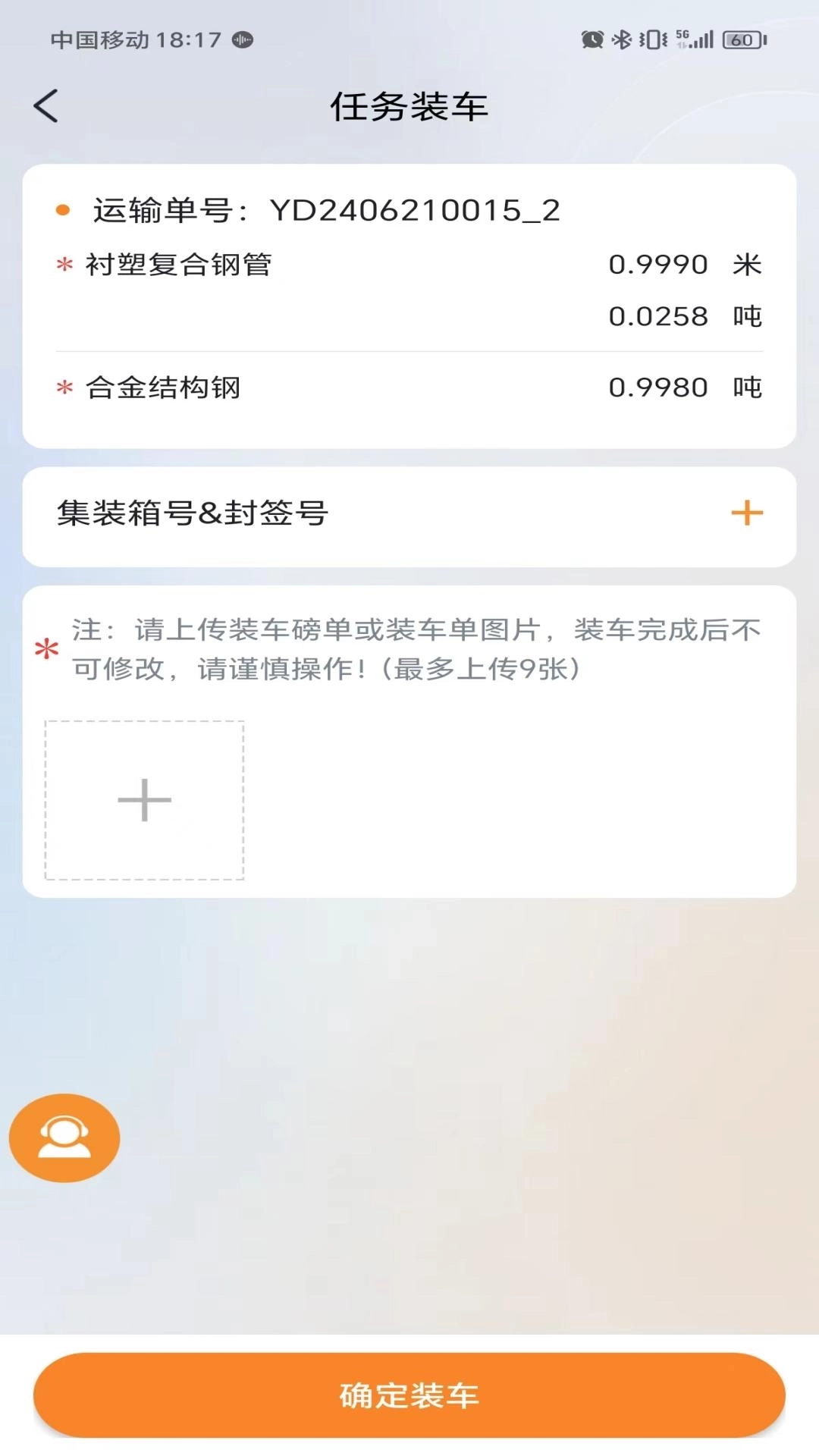Tap the 0.9980 吨 weight value
819x1456 pixels.
(x=657, y=388)
